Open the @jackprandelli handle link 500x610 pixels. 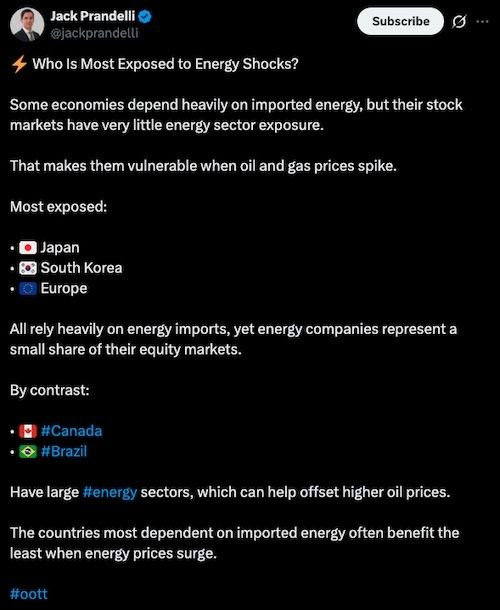click(94, 33)
